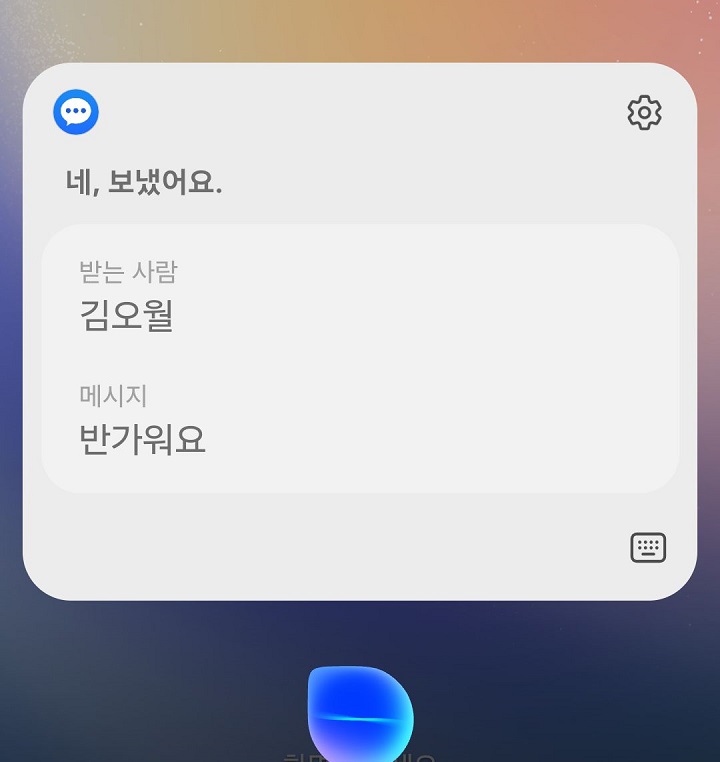This screenshot has width=720, height=762.
Task: Dismiss Bixby by tapping the background
Action: (360, 640)
